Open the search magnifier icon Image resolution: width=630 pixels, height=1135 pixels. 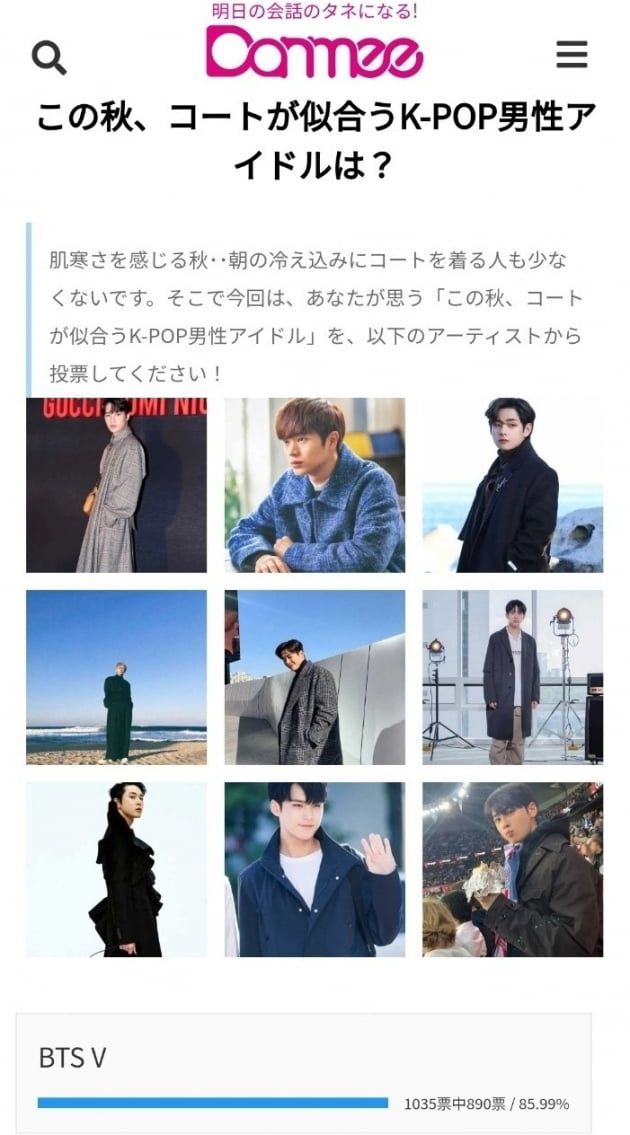click(49, 57)
